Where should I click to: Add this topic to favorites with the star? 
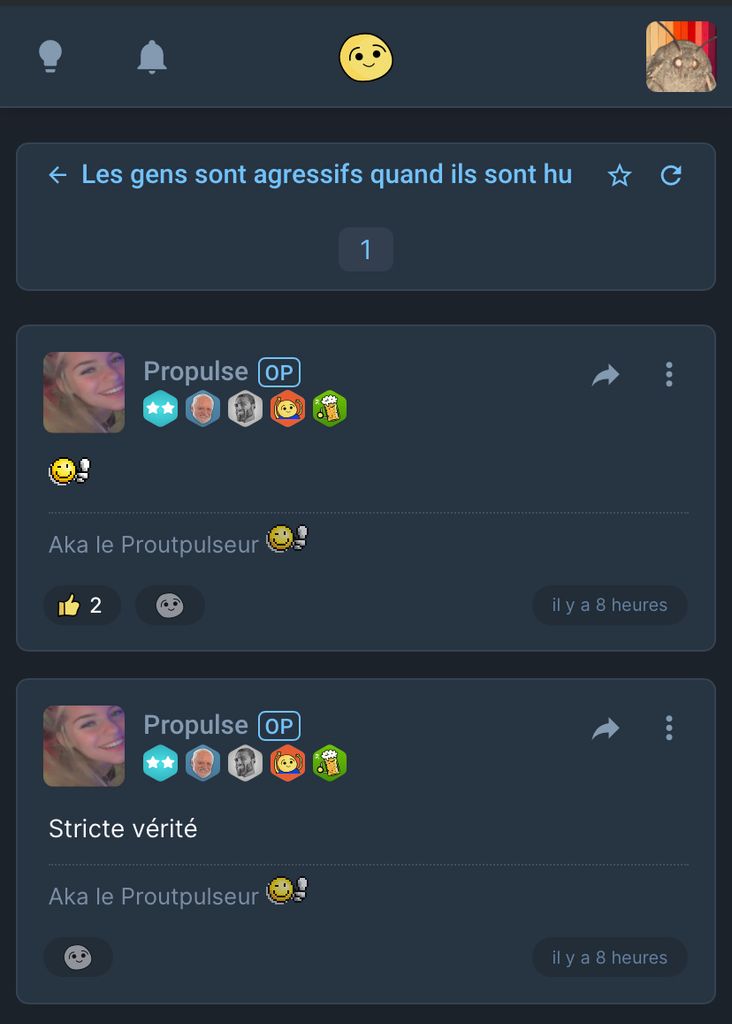point(620,176)
